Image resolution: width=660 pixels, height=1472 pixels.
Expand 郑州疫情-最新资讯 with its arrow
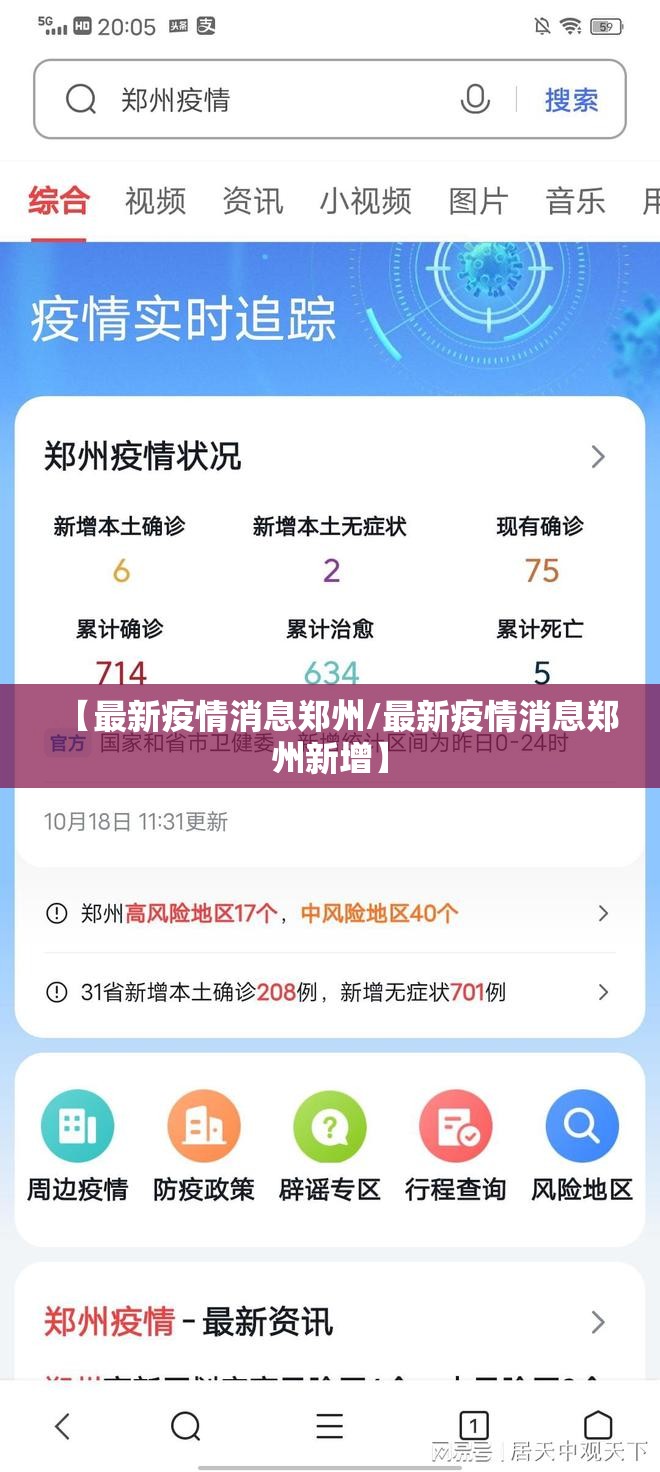coord(598,1322)
